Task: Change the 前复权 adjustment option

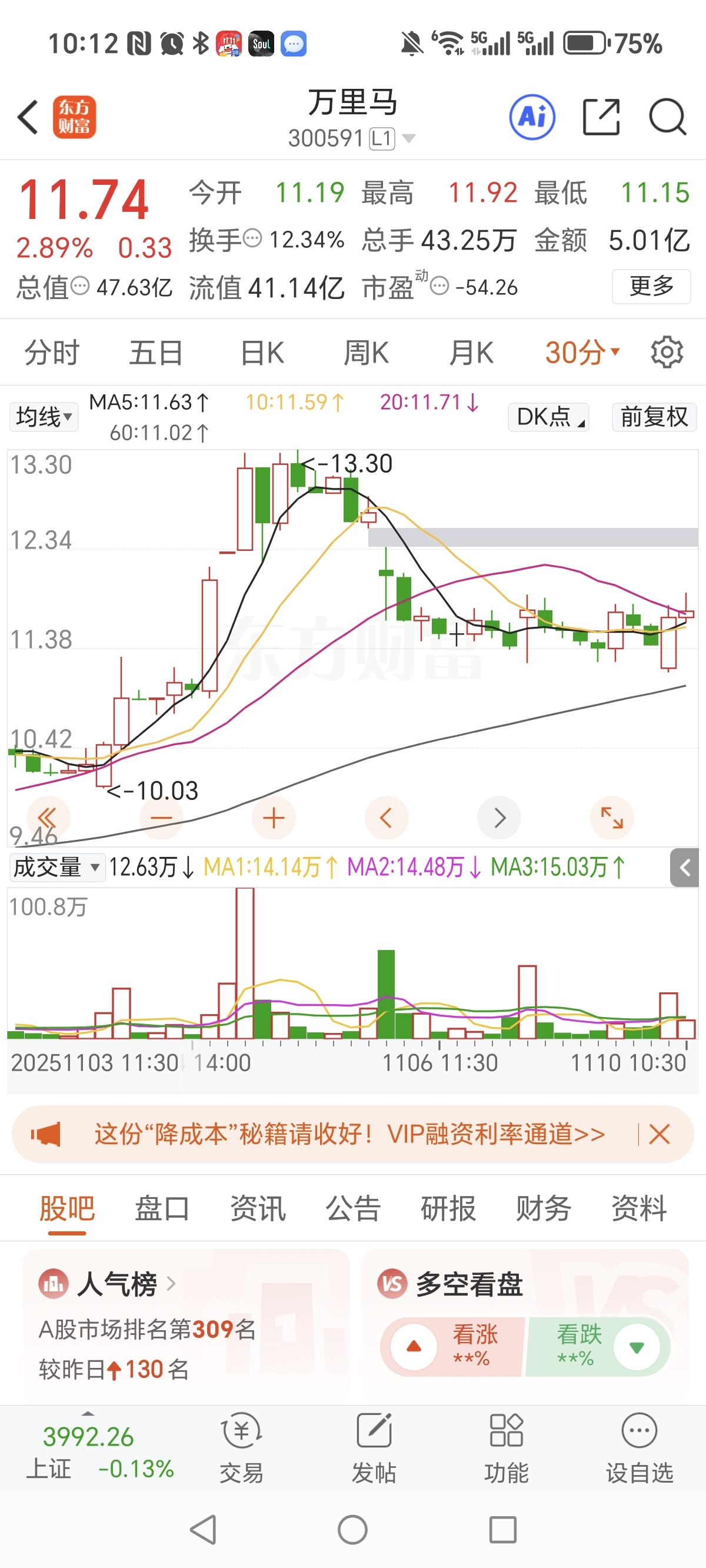Action: (654, 417)
